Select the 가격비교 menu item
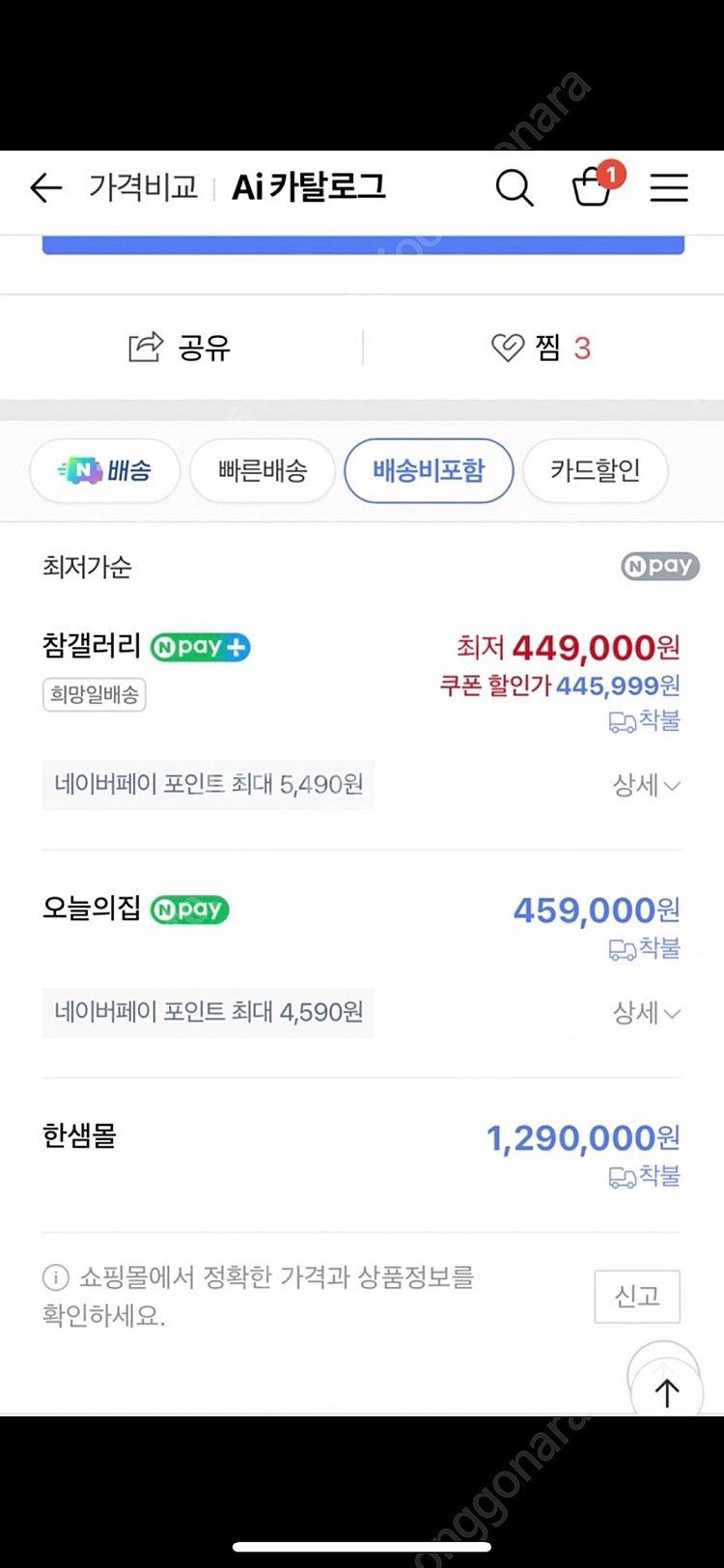The height and width of the screenshot is (1568, 724). point(145,188)
